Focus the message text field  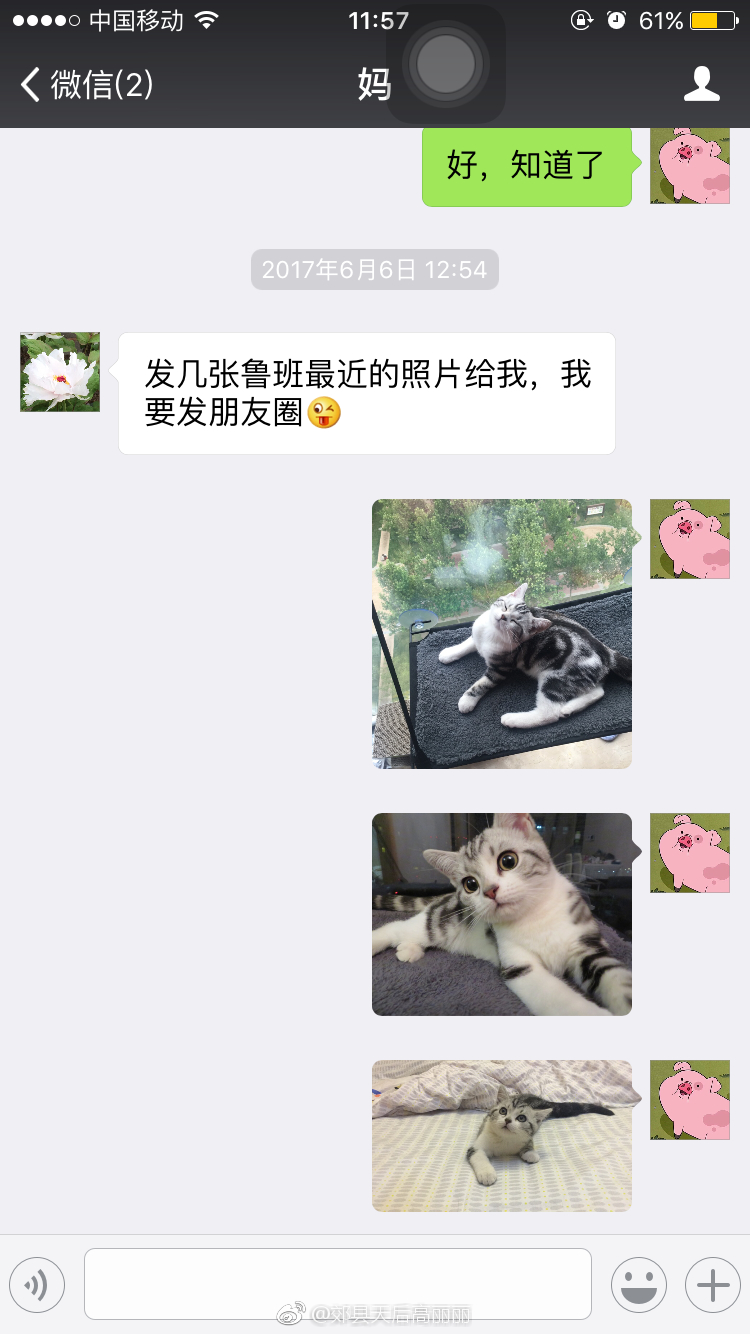point(337,1284)
